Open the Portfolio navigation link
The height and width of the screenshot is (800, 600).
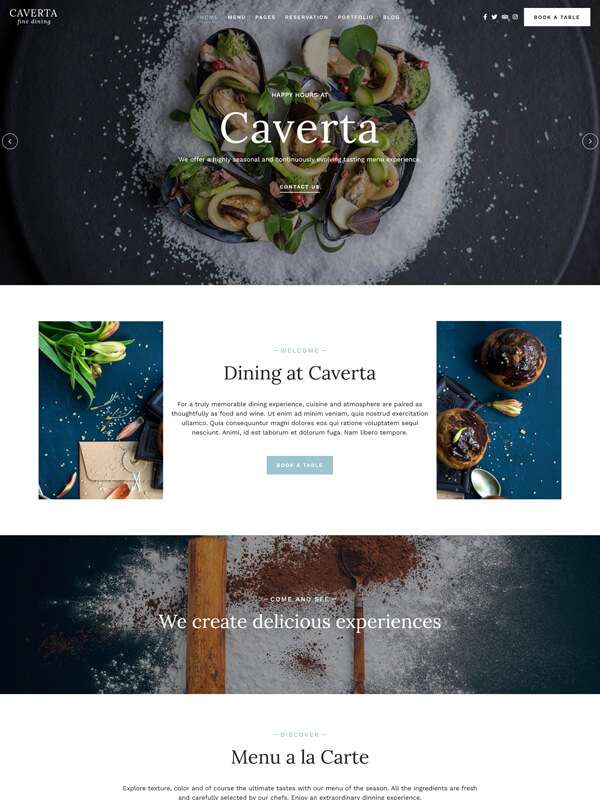(355, 17)
